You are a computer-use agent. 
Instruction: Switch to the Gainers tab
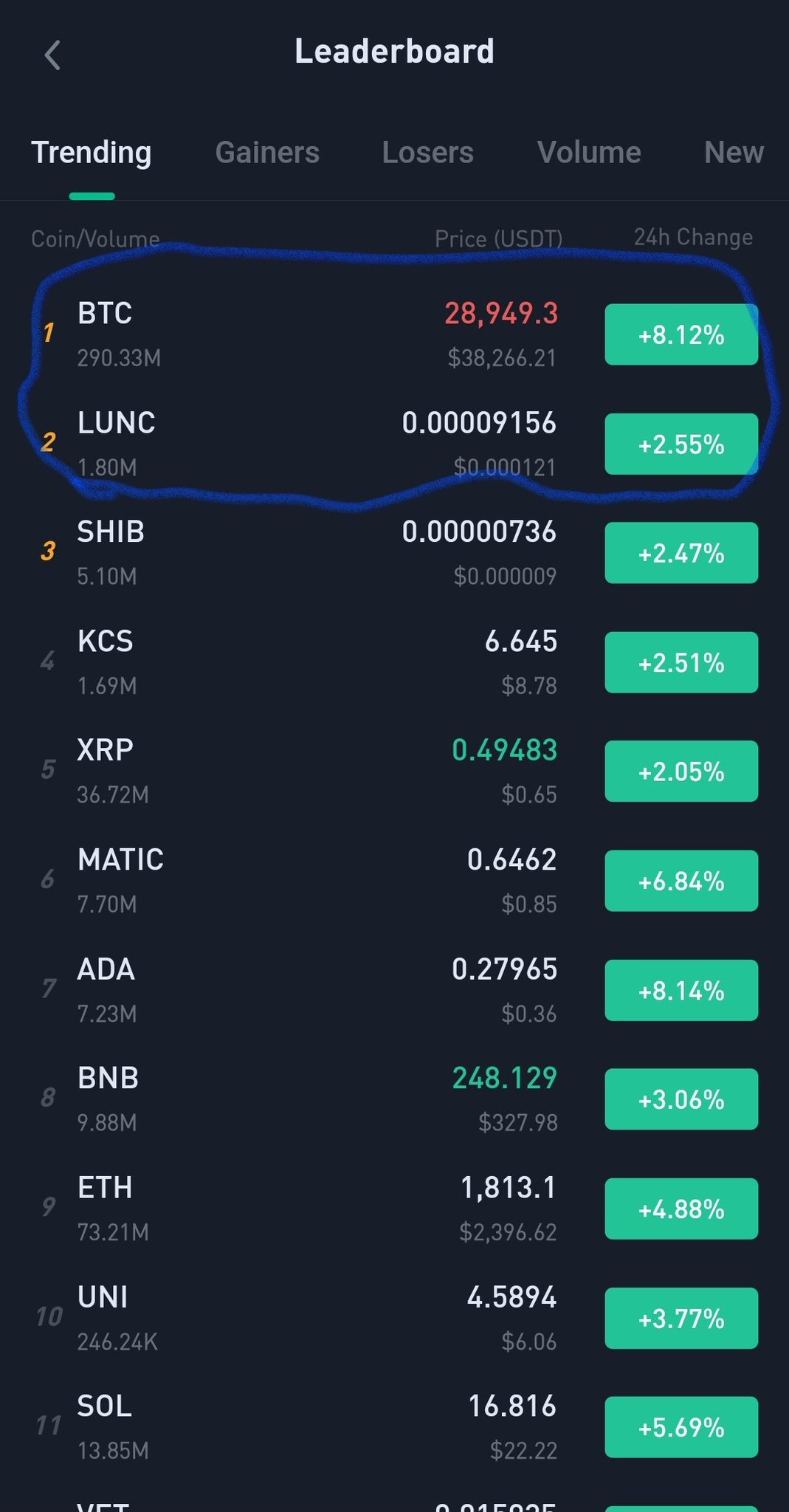point(267,153)
